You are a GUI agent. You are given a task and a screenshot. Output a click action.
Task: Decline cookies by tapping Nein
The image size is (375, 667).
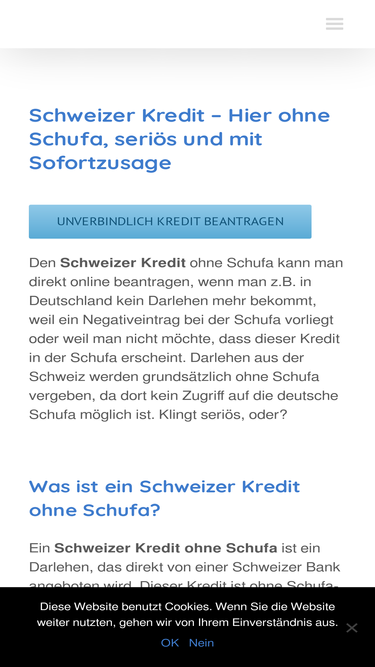click(202, 642)
